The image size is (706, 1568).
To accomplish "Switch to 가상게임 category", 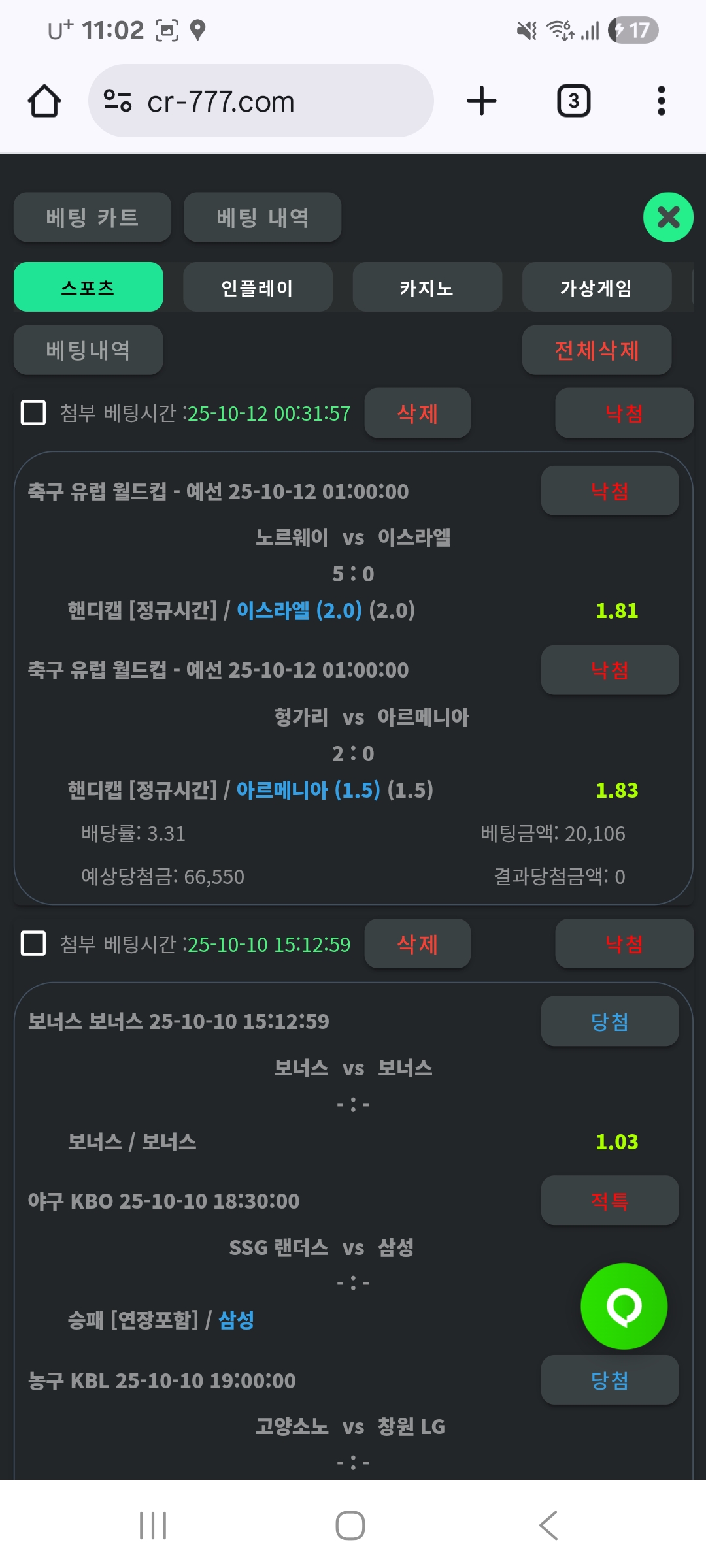I will pos(596,287).
